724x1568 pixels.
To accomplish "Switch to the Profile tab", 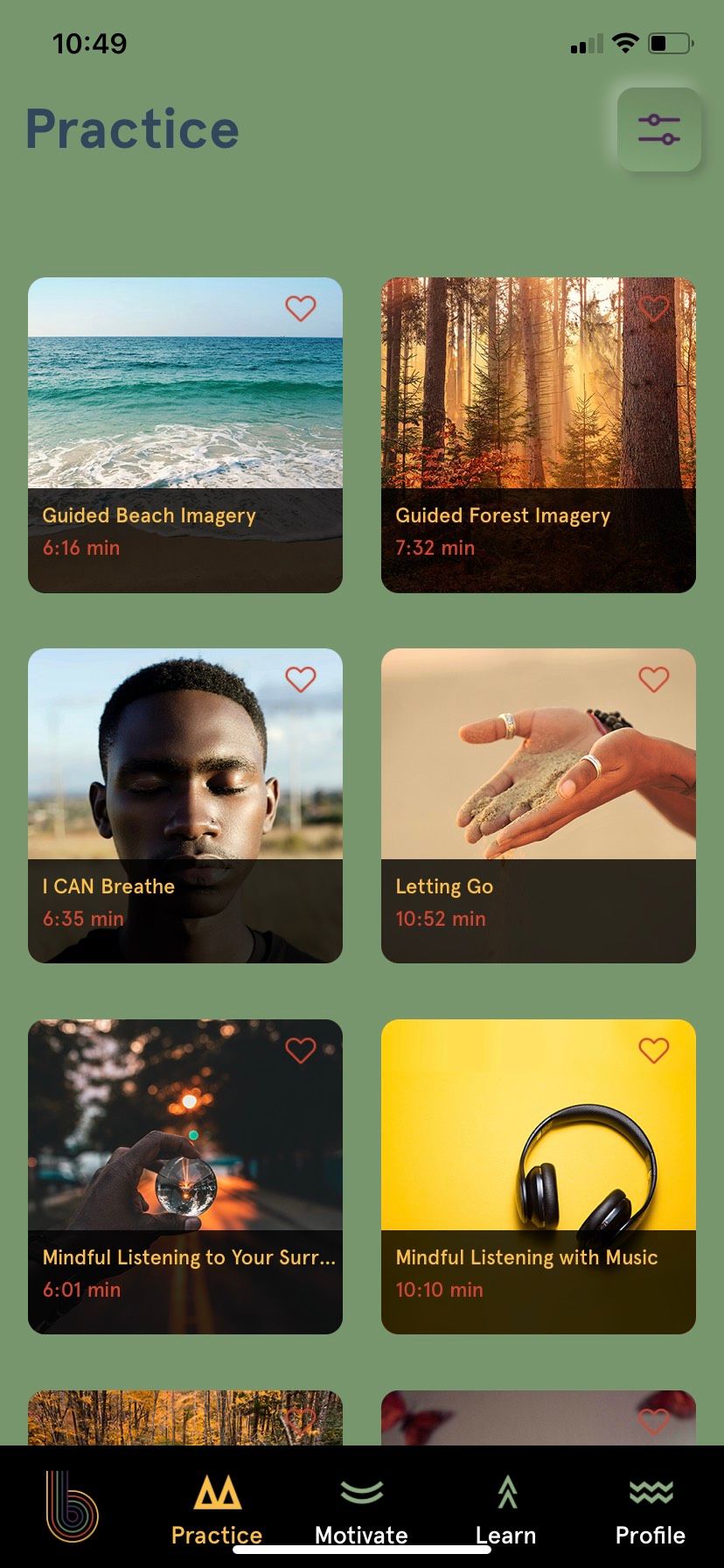I will pyautogui.click(x=651, y=1508).
